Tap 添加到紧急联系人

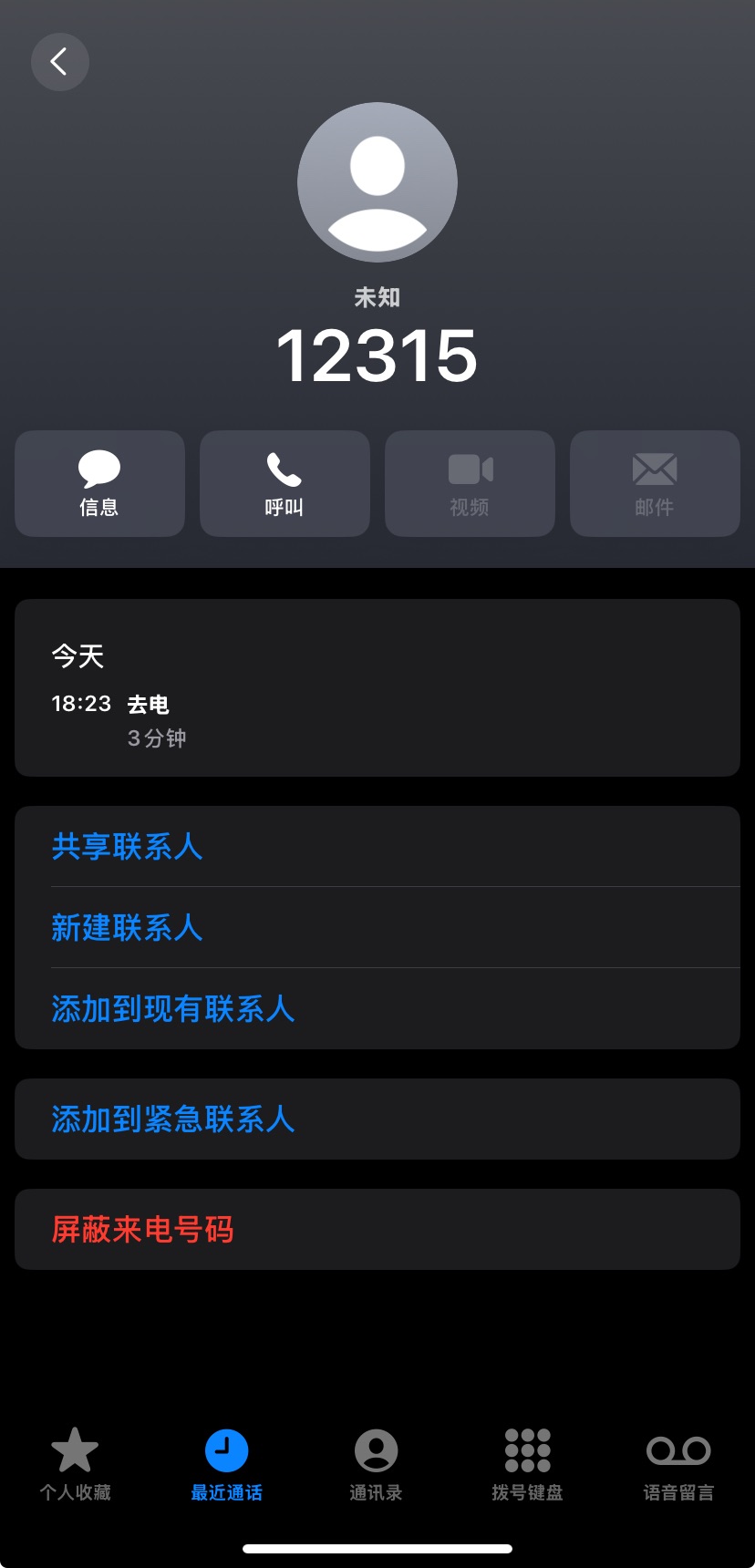pos(377,1119)
